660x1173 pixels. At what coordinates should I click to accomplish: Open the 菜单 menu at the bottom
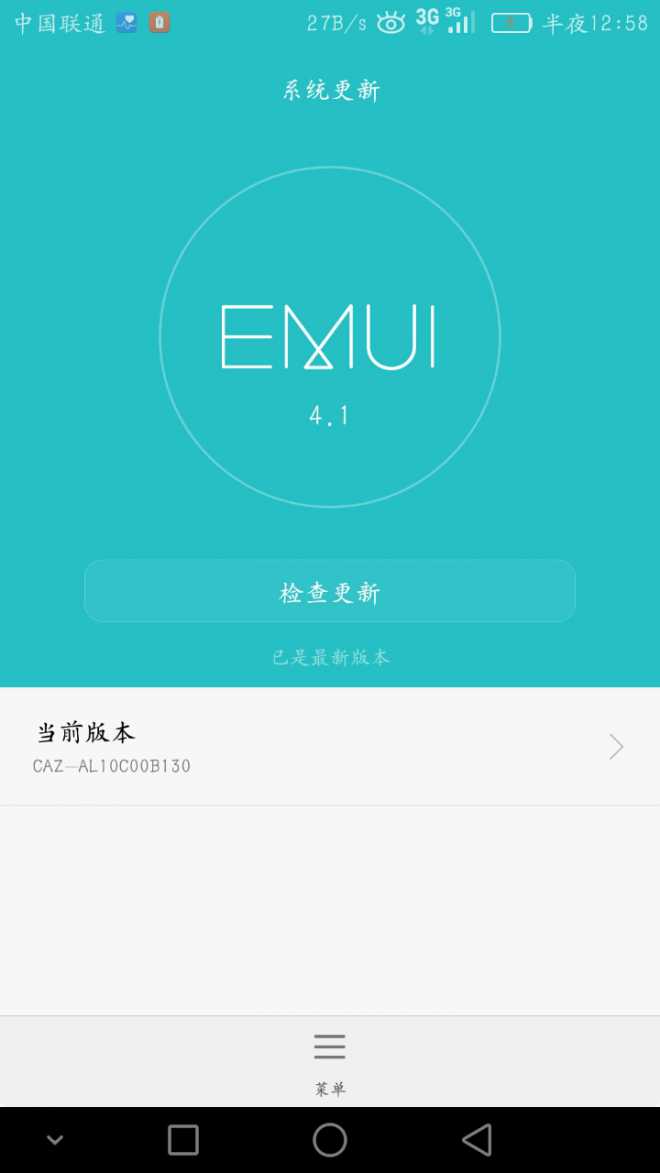330,1060
